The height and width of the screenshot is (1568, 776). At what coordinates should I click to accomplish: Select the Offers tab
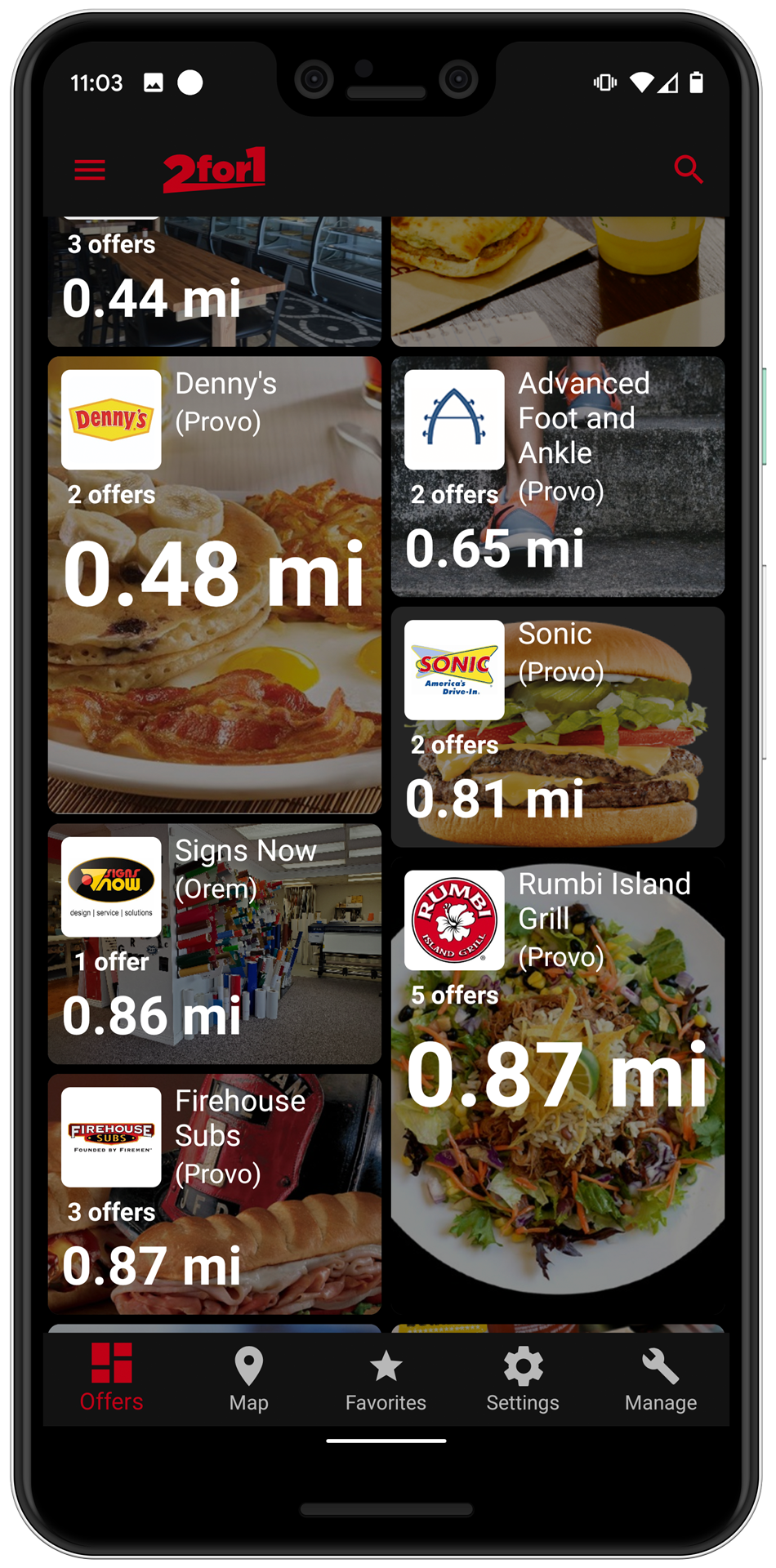click(x=112, y=1379)
